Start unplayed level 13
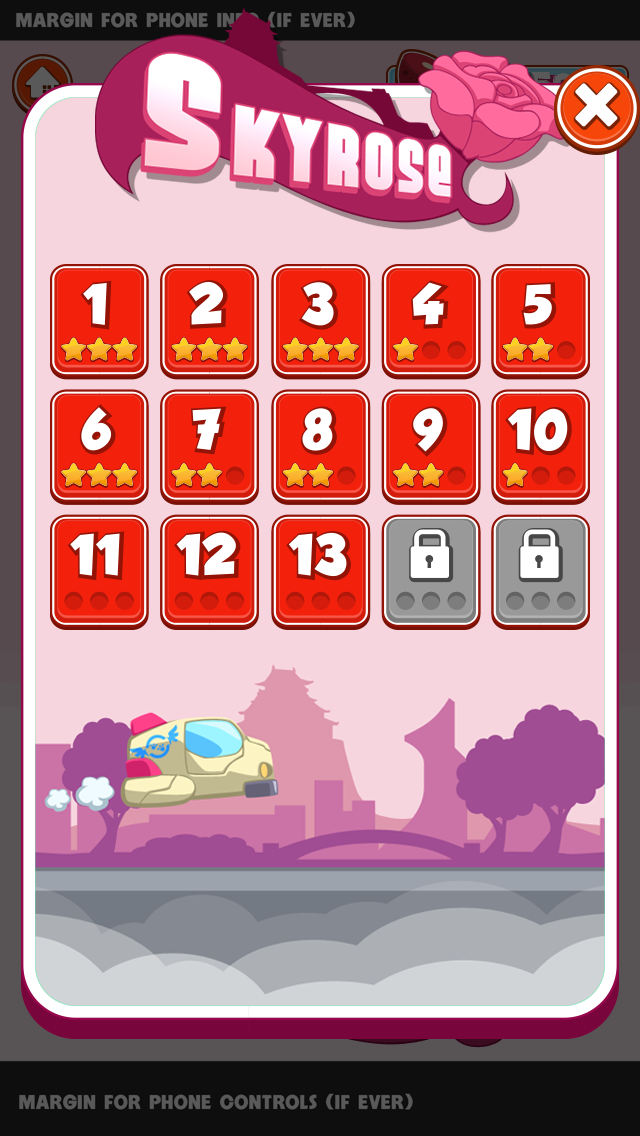This screenshot has width=640, height=1136. pos(320,570)
